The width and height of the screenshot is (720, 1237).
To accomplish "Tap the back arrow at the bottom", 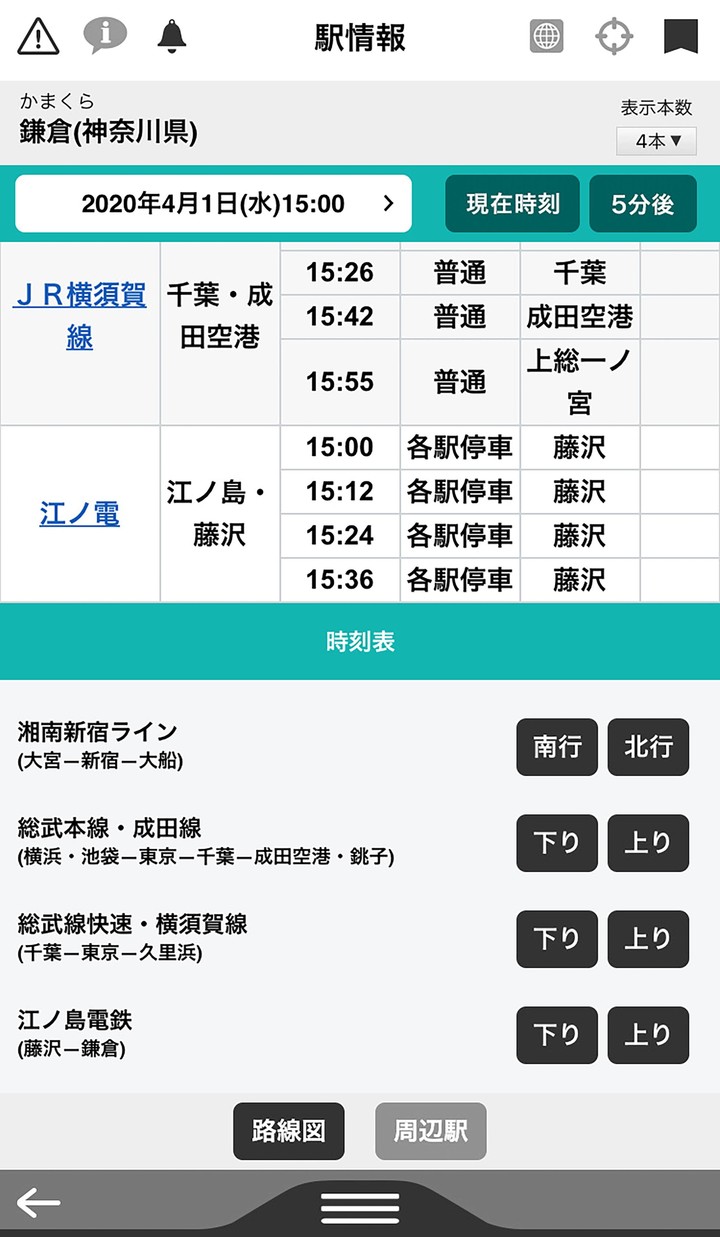I will tap(38, 1203).
